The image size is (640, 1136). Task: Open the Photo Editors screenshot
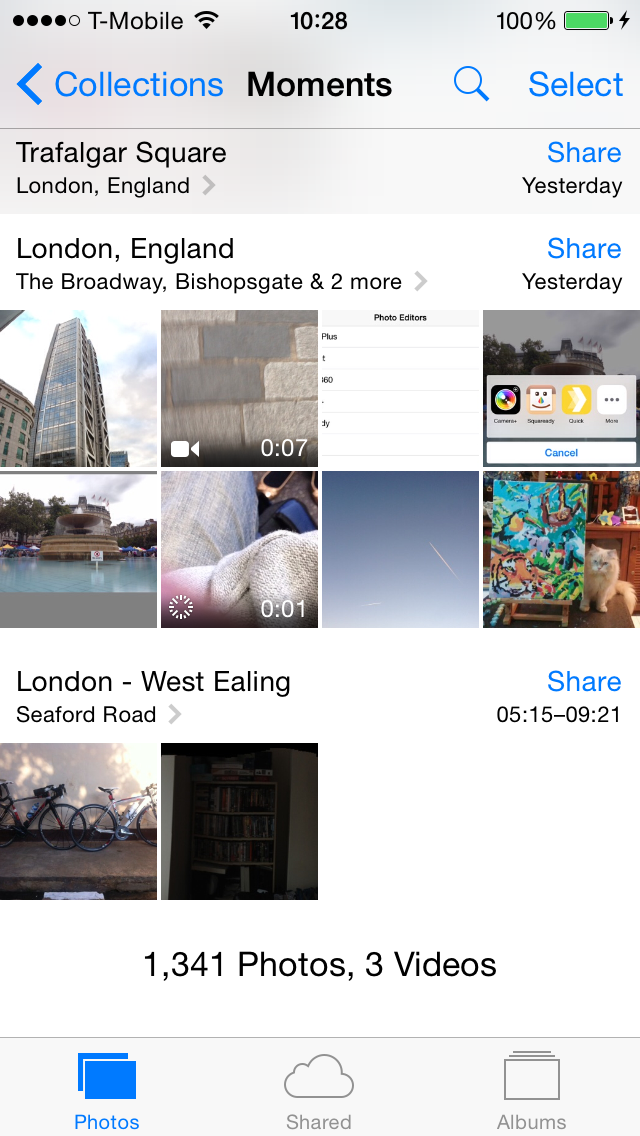[x=400, y=388]
